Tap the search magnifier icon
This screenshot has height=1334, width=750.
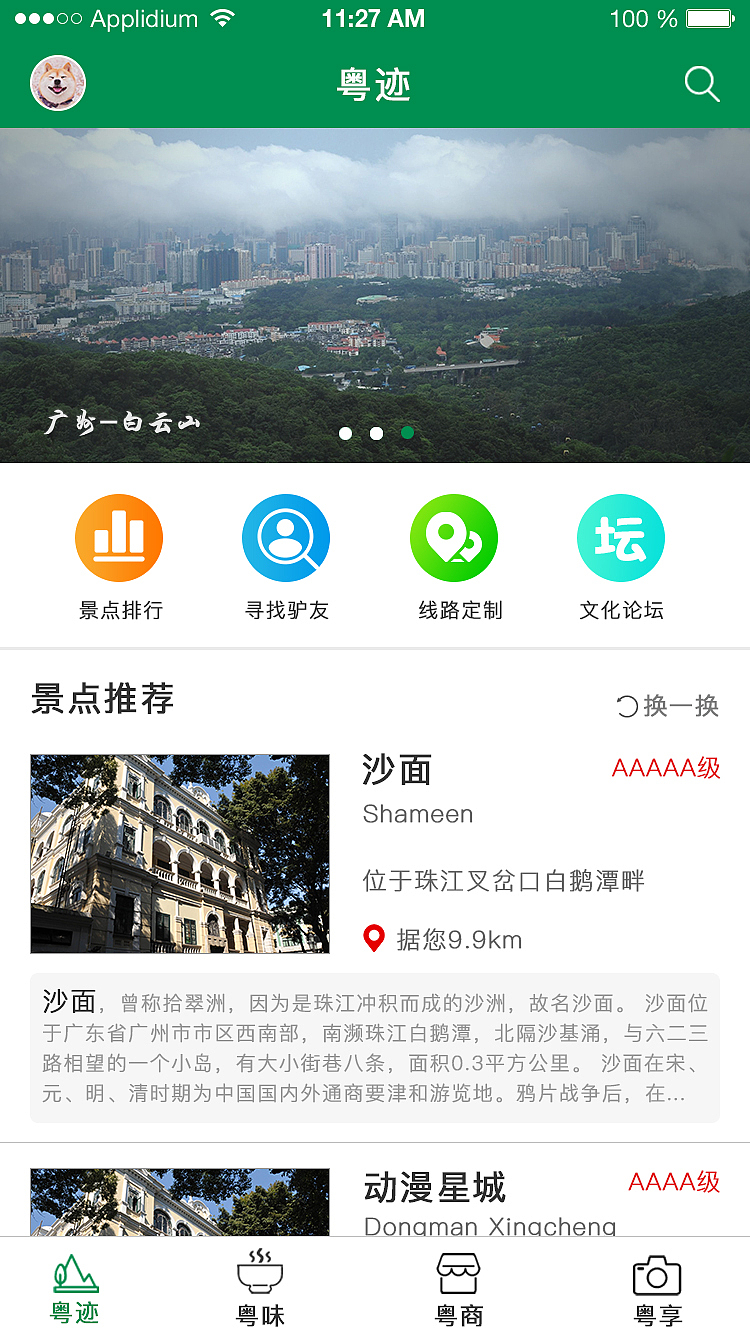click(x=701, y=85)
